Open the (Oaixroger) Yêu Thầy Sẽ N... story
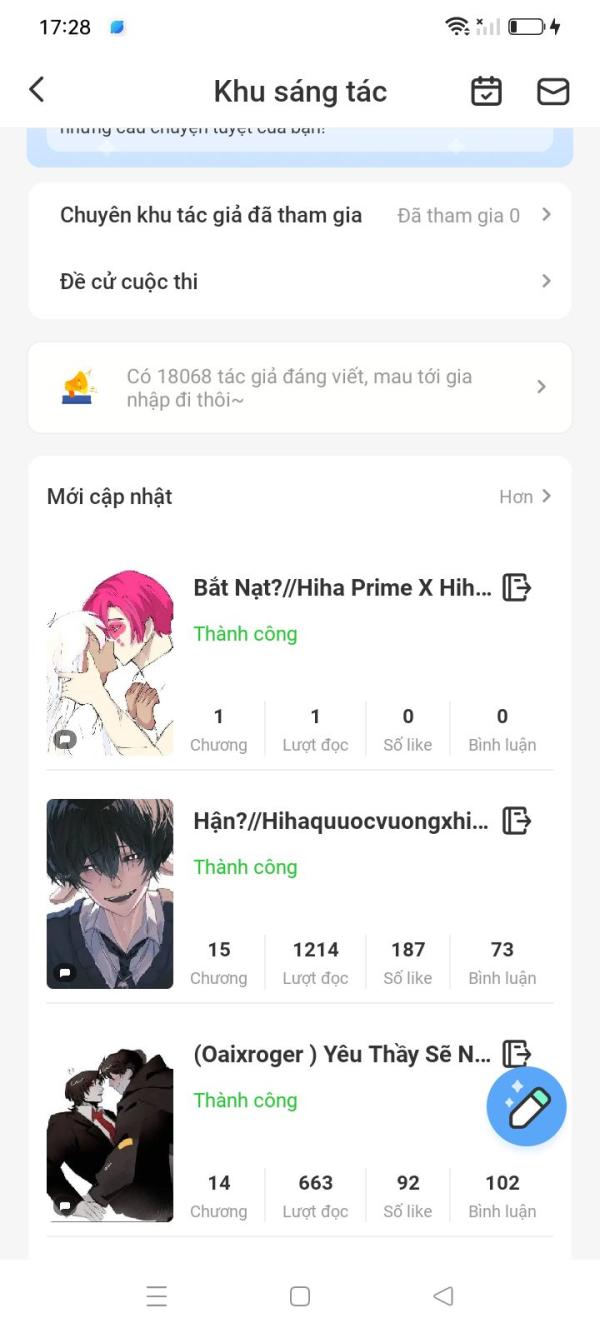The width and height of the screenshot is (600, 1333). coord(342,1054)
